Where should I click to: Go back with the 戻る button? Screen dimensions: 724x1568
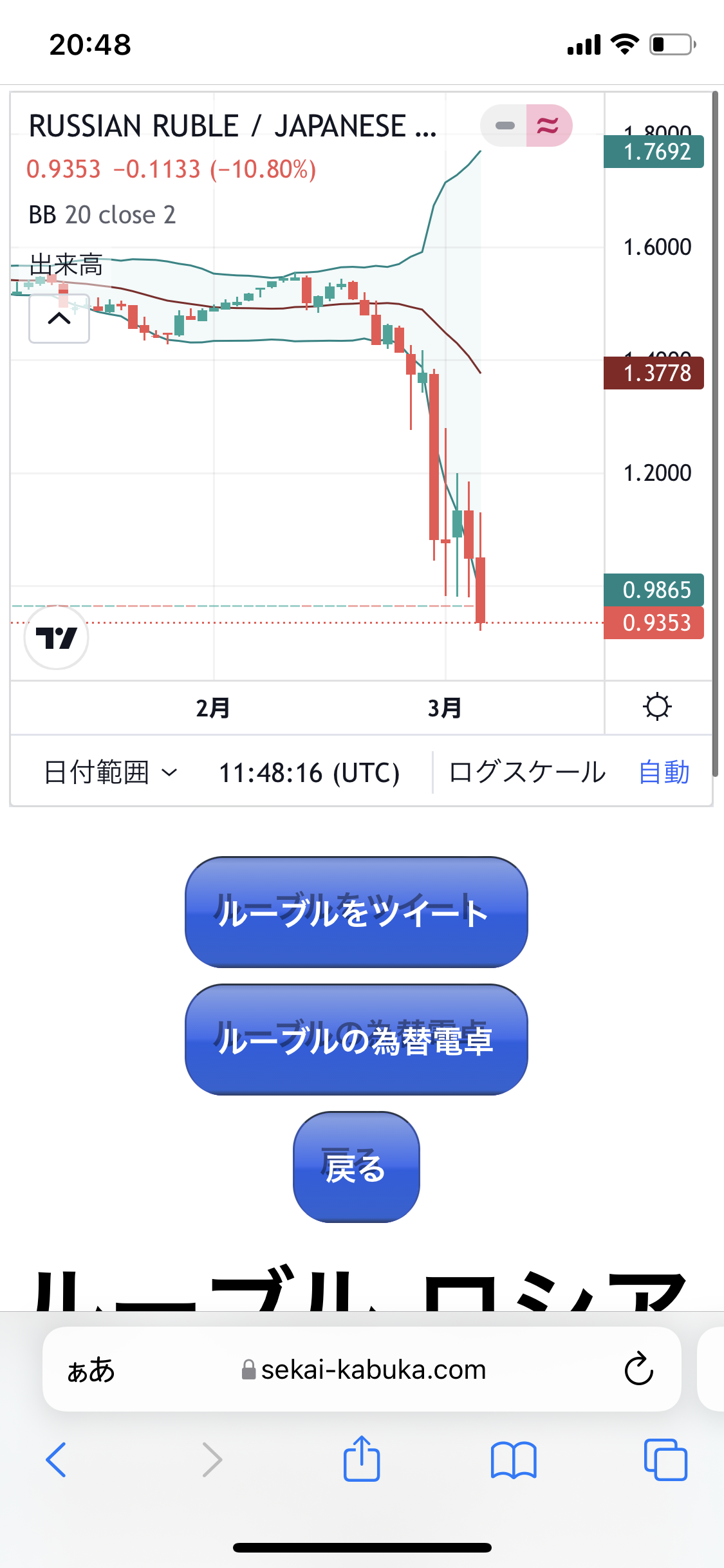[x=356, y=1166]
